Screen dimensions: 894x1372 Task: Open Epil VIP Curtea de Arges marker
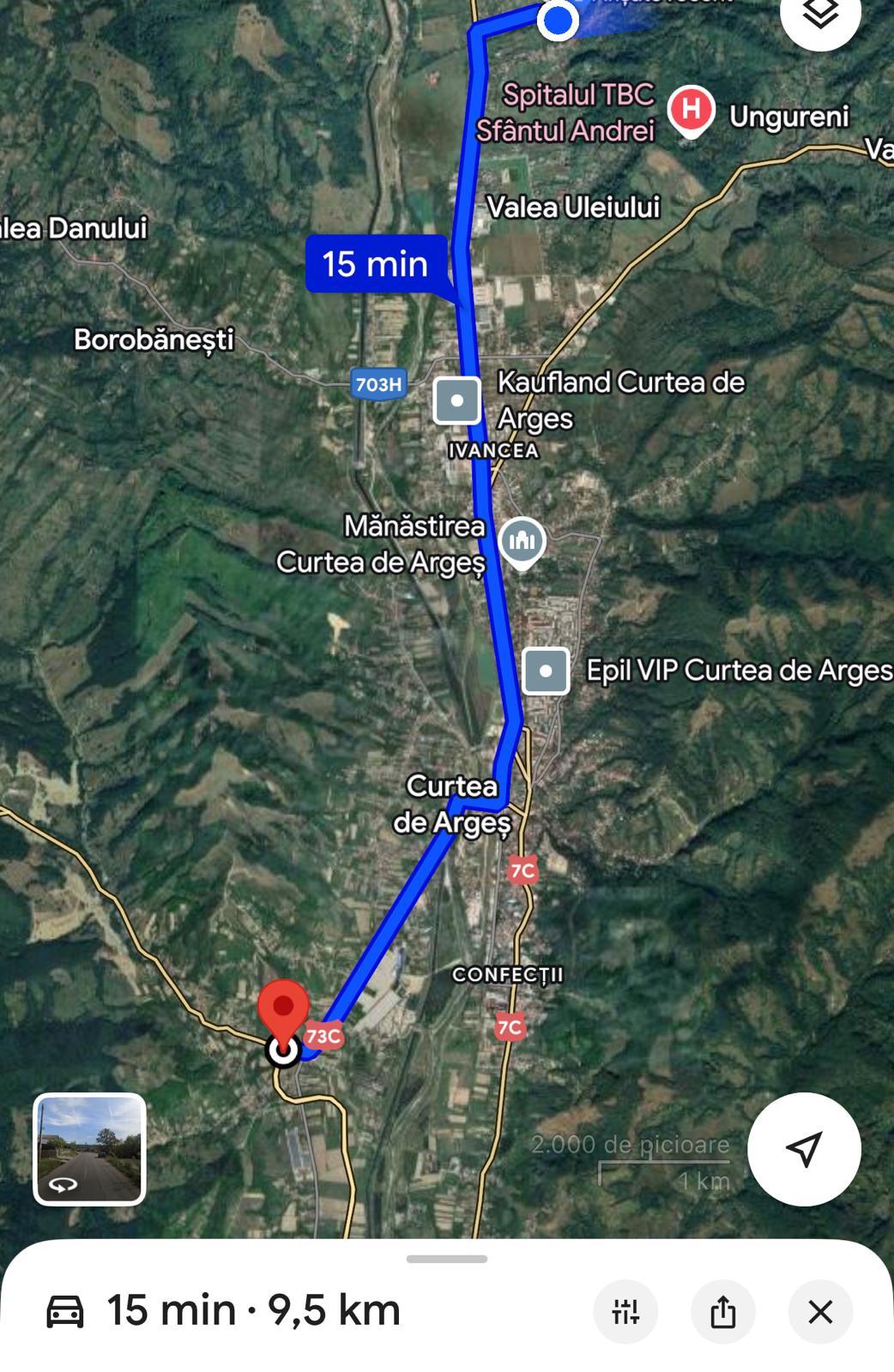[546, 671]
